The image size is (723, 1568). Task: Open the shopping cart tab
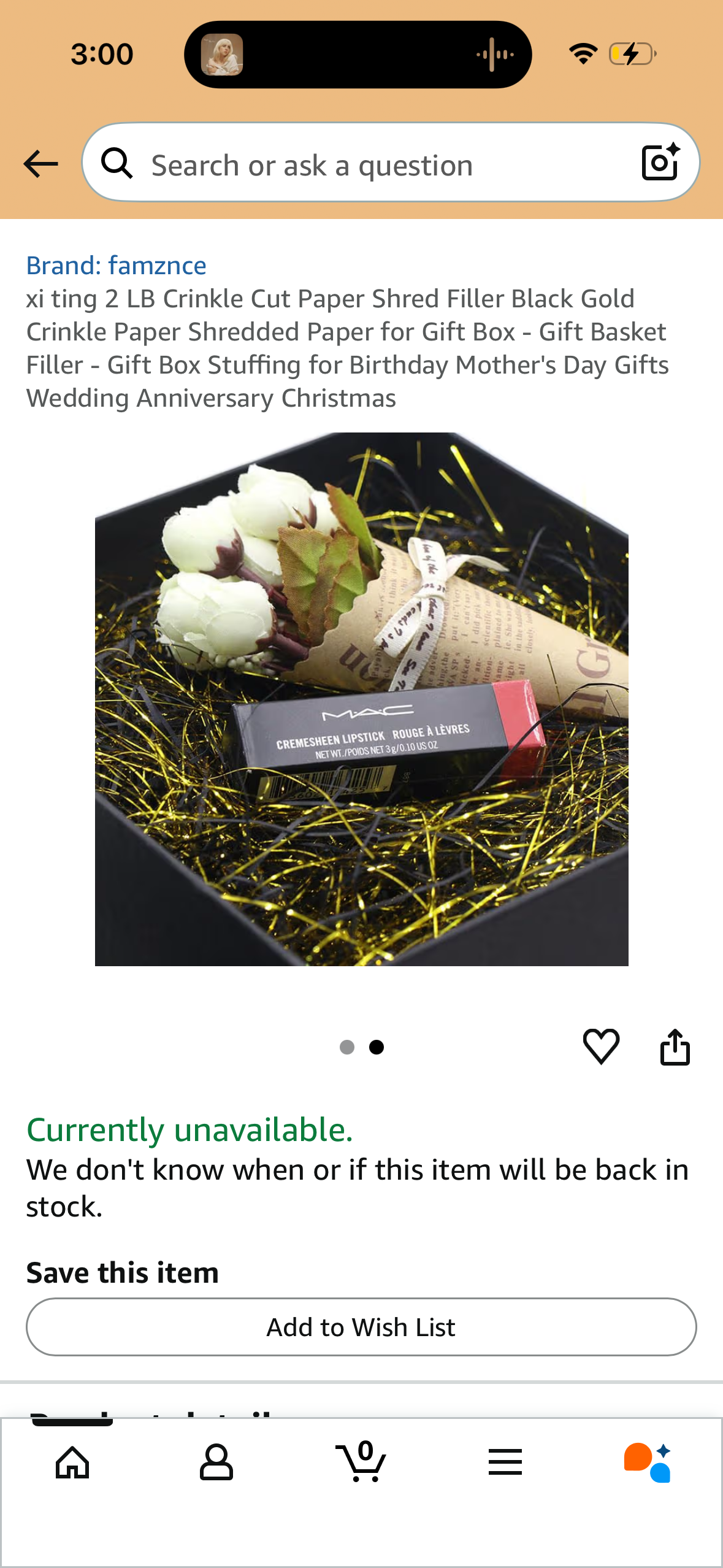click(362, 1462)
